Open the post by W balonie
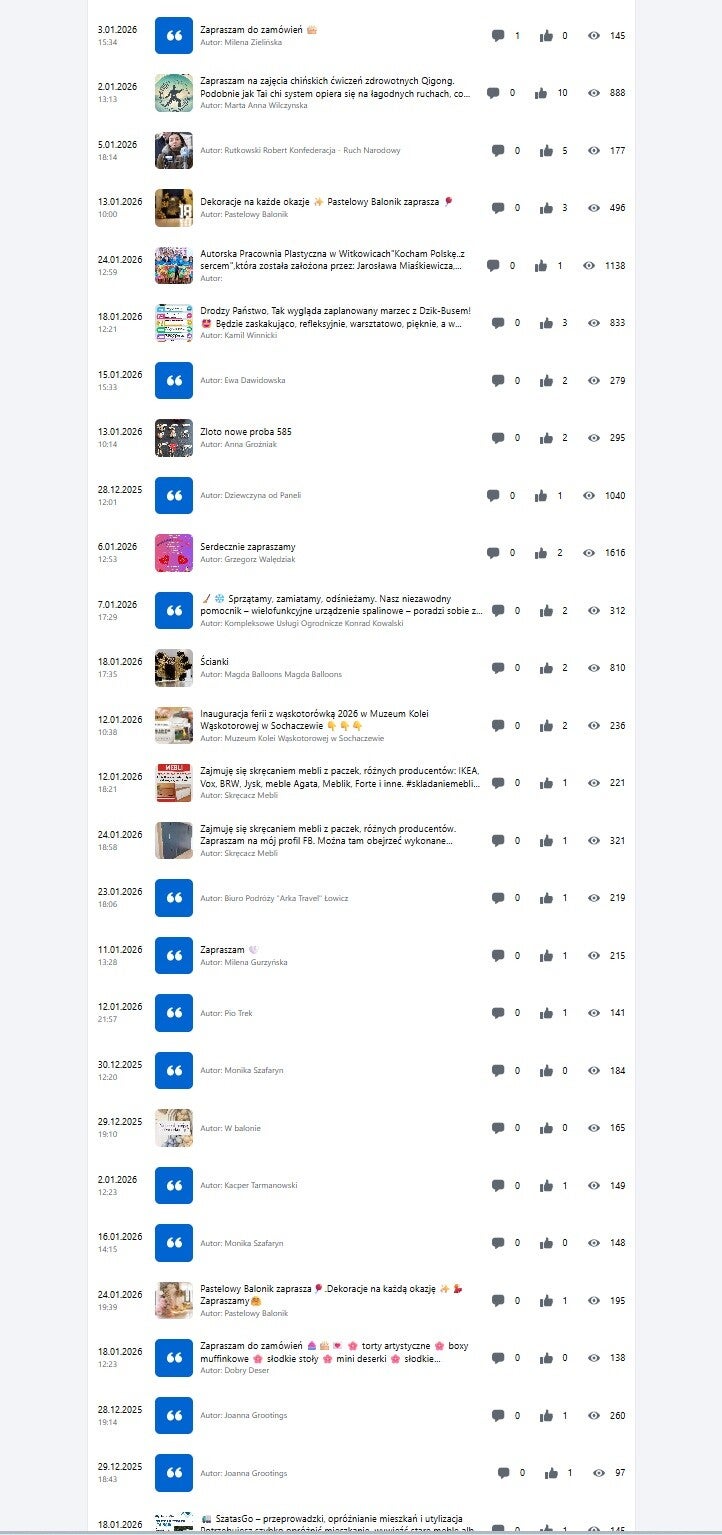The height and width of the screenshot is (1535, 722). coord(230,1129)
